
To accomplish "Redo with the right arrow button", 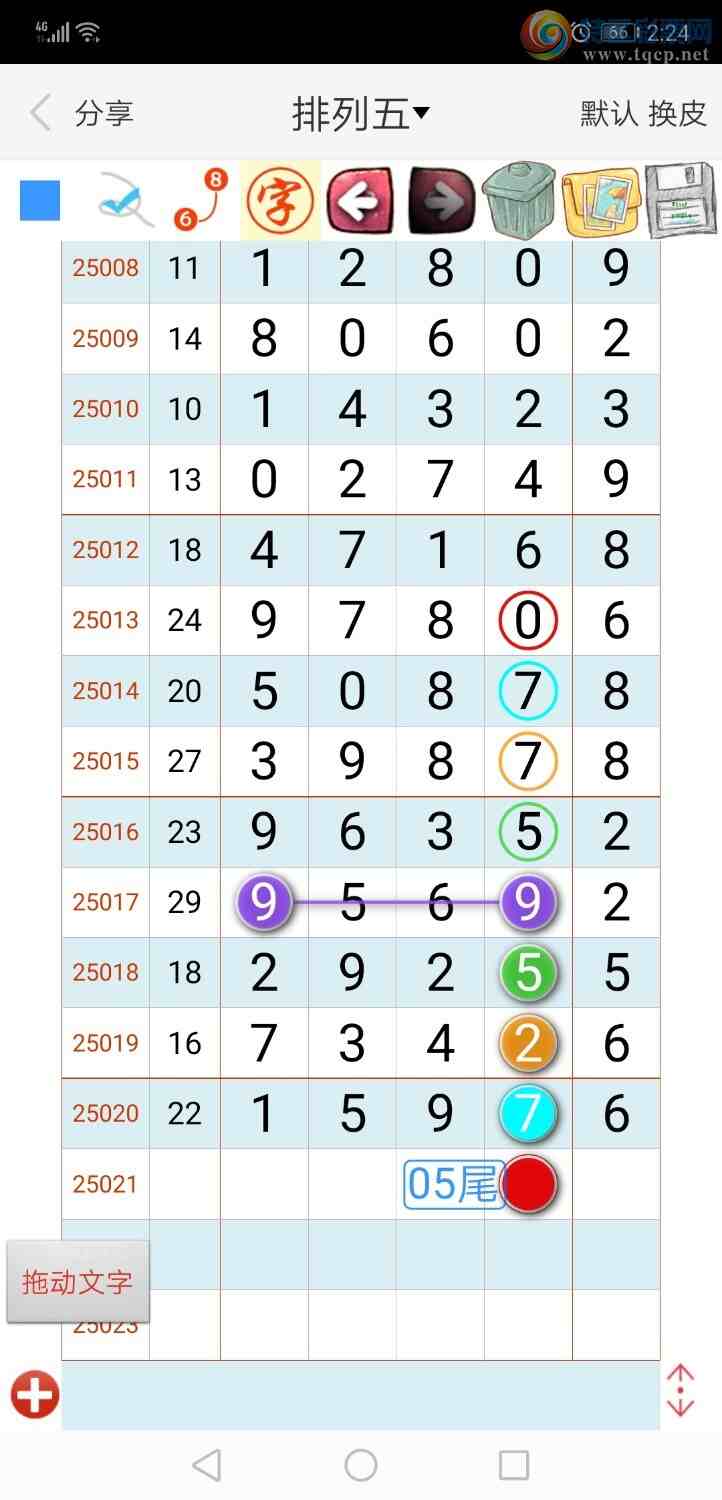I will point(441,201).
